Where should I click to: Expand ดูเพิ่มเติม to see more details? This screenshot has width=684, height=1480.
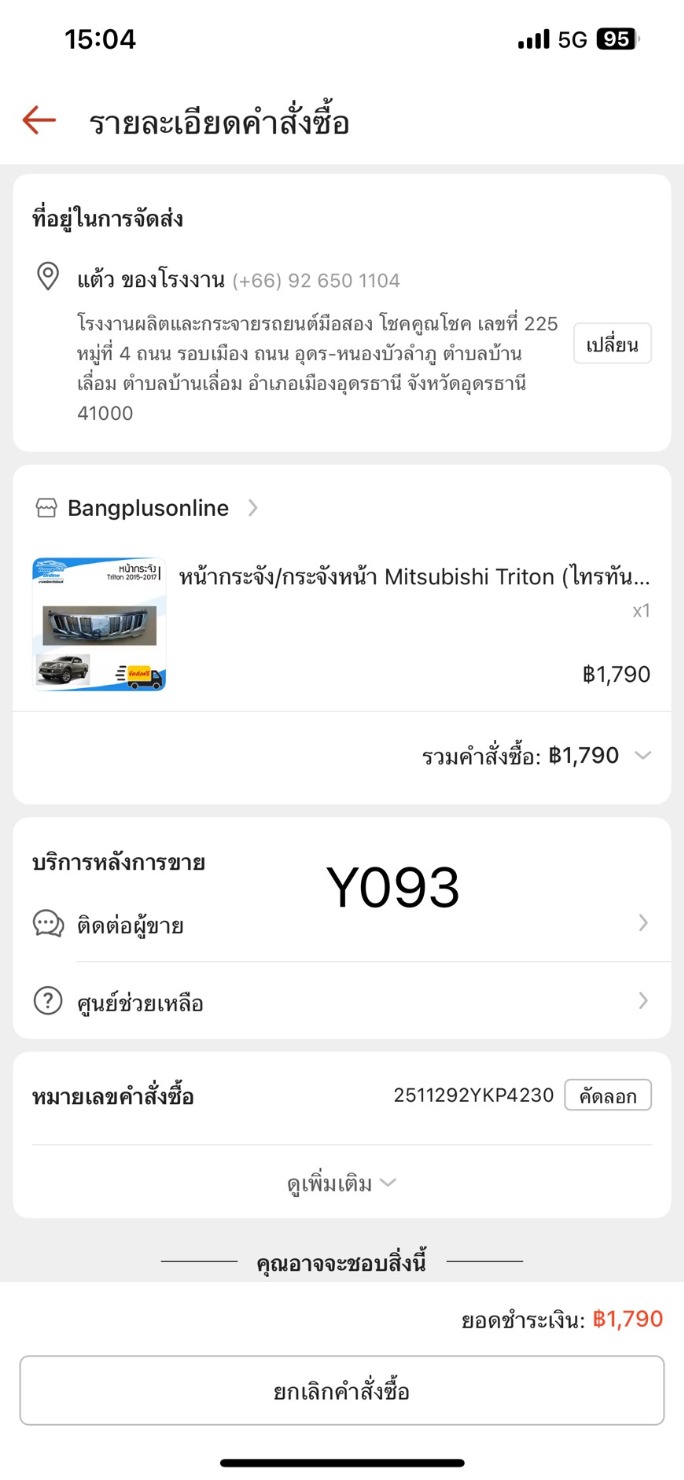pos(342,1183)
